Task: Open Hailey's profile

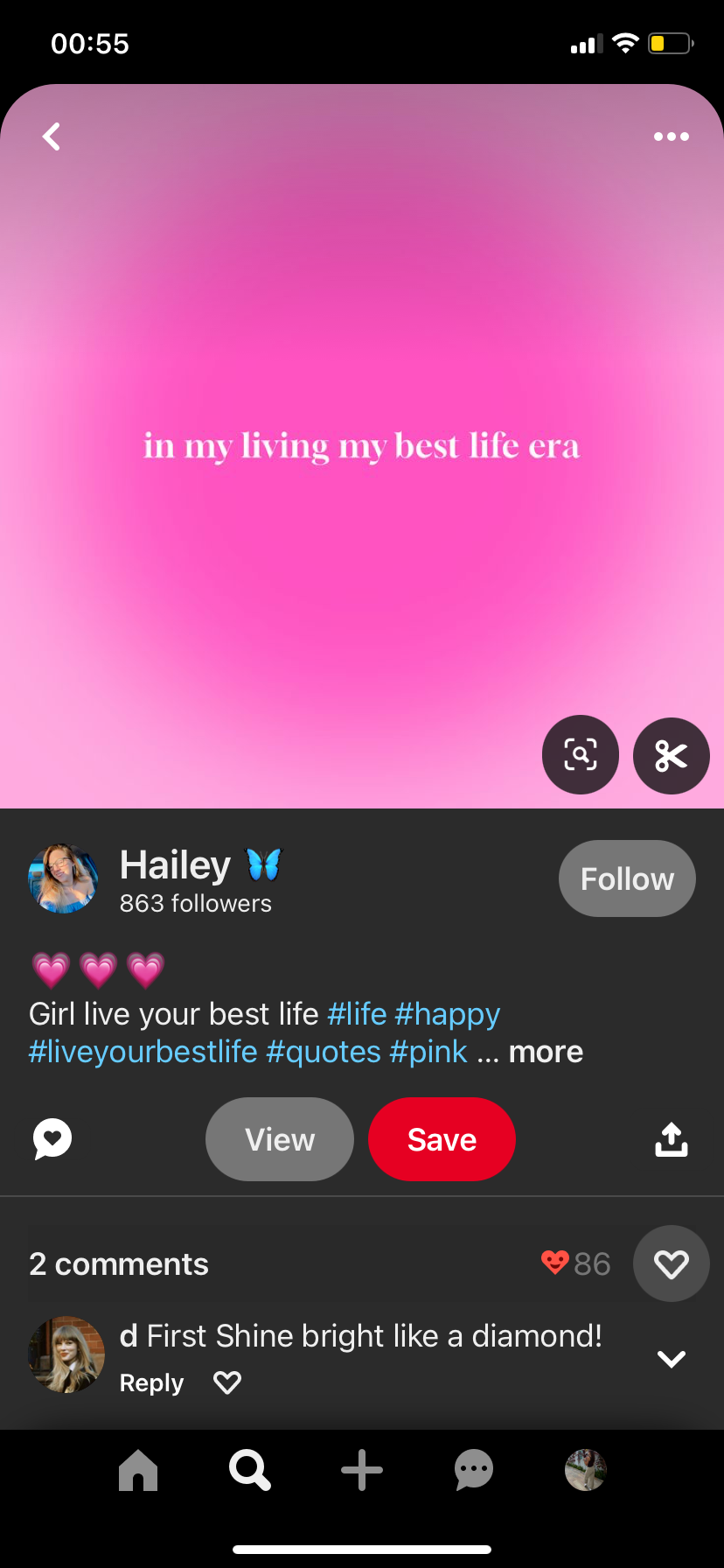Action: click(x=174, y=866)
